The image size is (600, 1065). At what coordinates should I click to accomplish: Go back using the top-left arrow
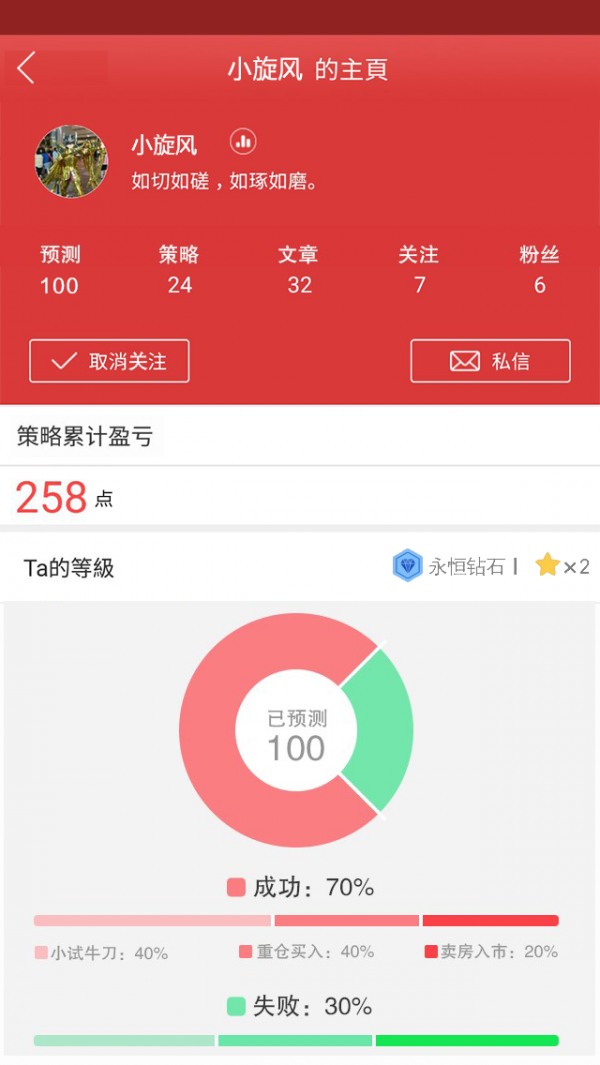[x=26, y=69]
